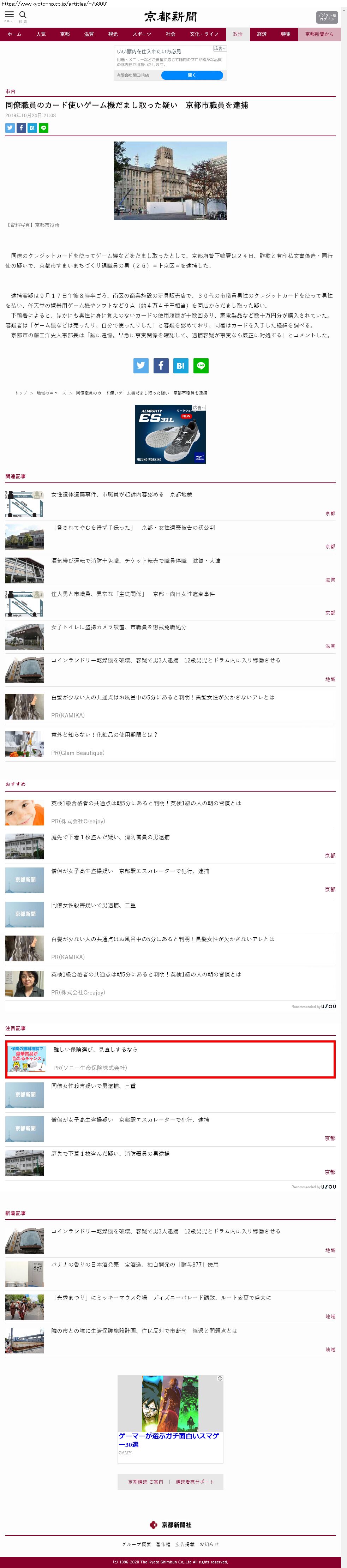The image size is (347, 1568).
Task: Open the 広告掲載 footer link
Action: [185, 1544]
